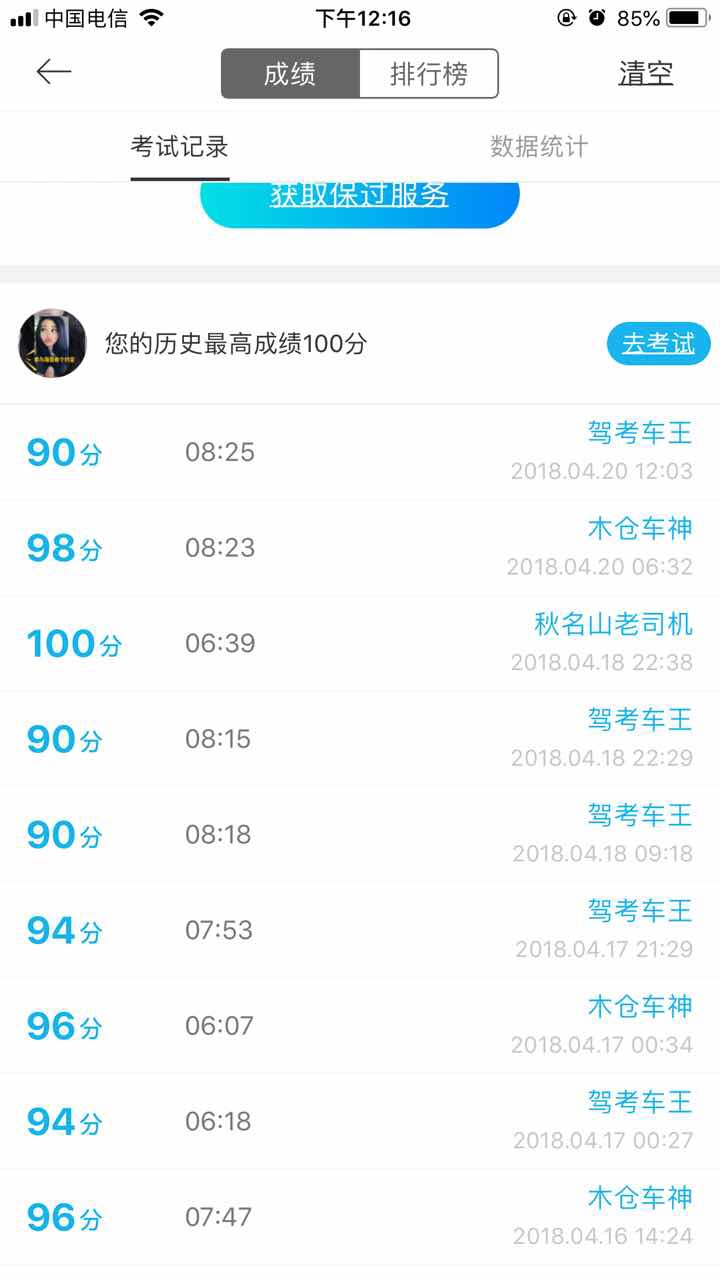The height and width of the screenshot is (1280, 720).
Task: Tap the 获取保过服务 button
Action: pos(360,198)
